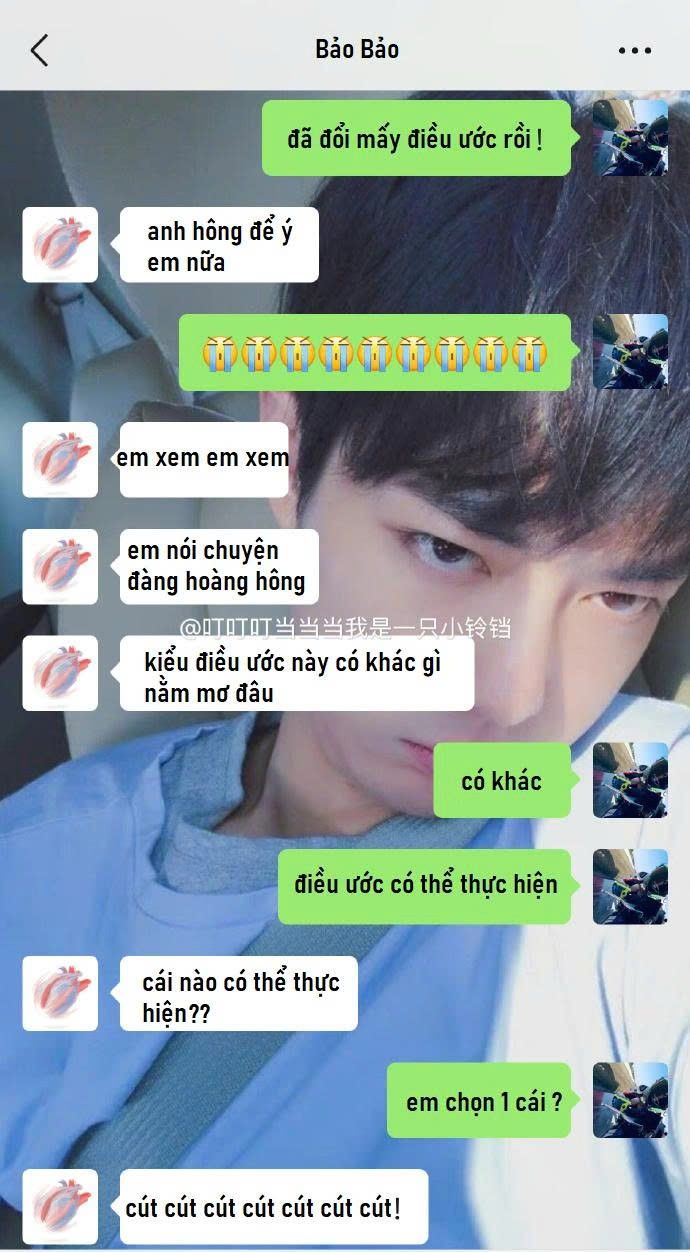This screenshot has width=690, height=1252.
Task: Open sender's avatar beside "anh hông để ý em nữa"
Action: tap(60, 245)
